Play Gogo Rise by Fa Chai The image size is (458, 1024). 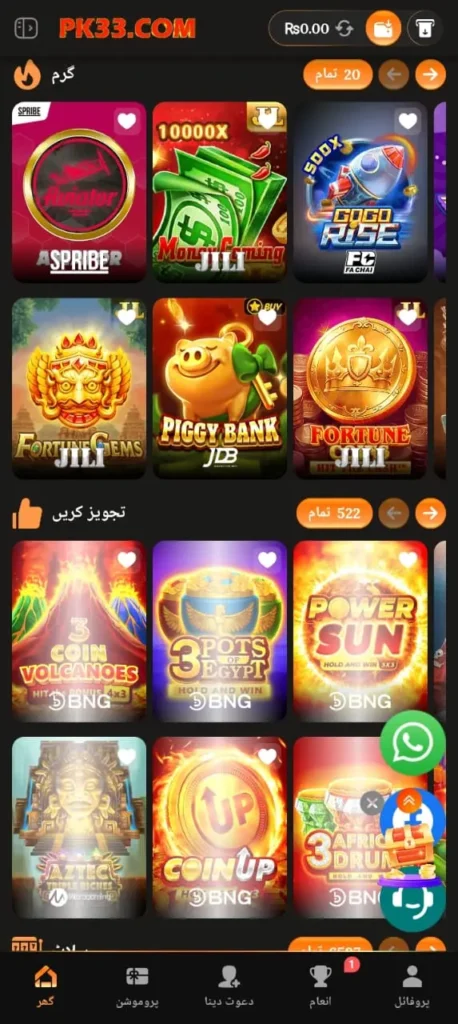pos(360,192)
